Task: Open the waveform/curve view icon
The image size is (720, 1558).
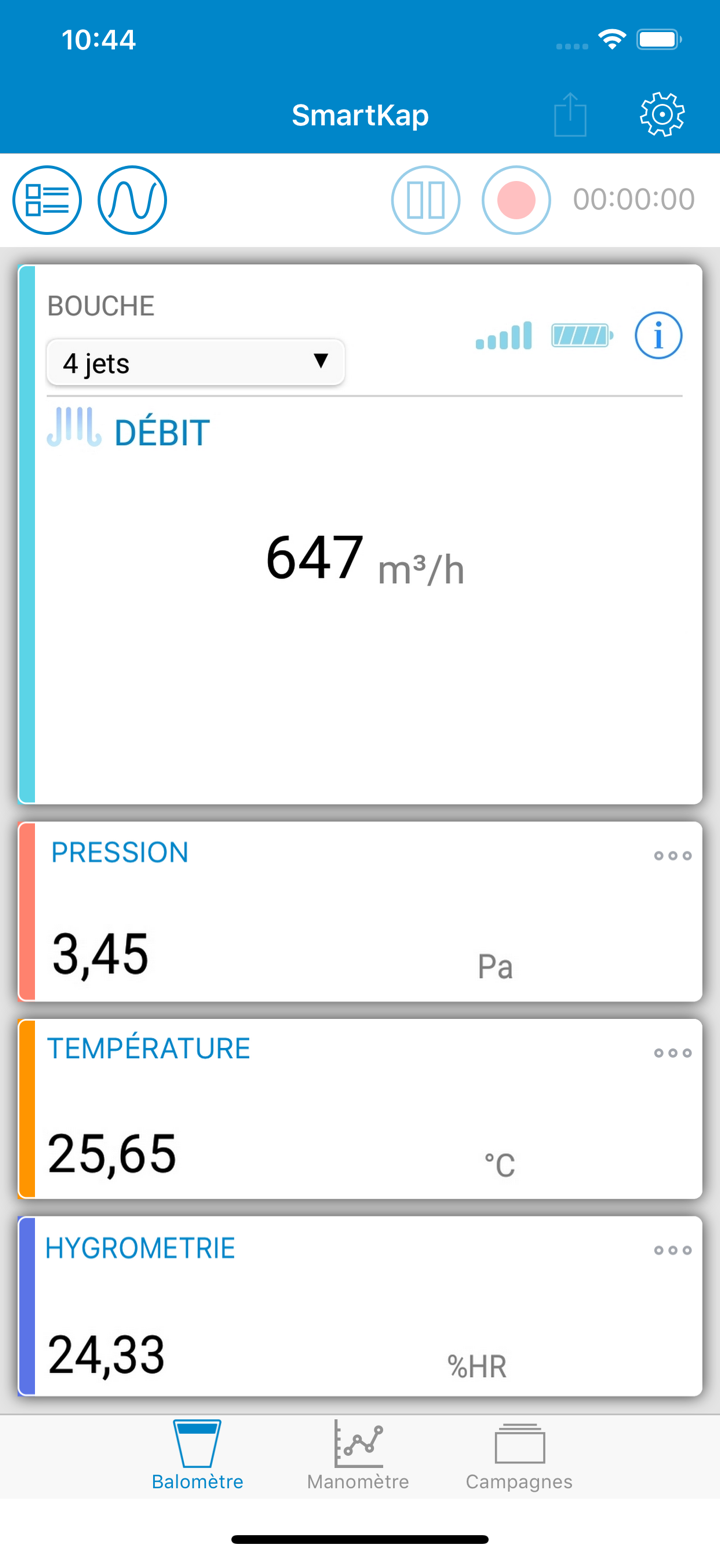Action: (132, 200)
